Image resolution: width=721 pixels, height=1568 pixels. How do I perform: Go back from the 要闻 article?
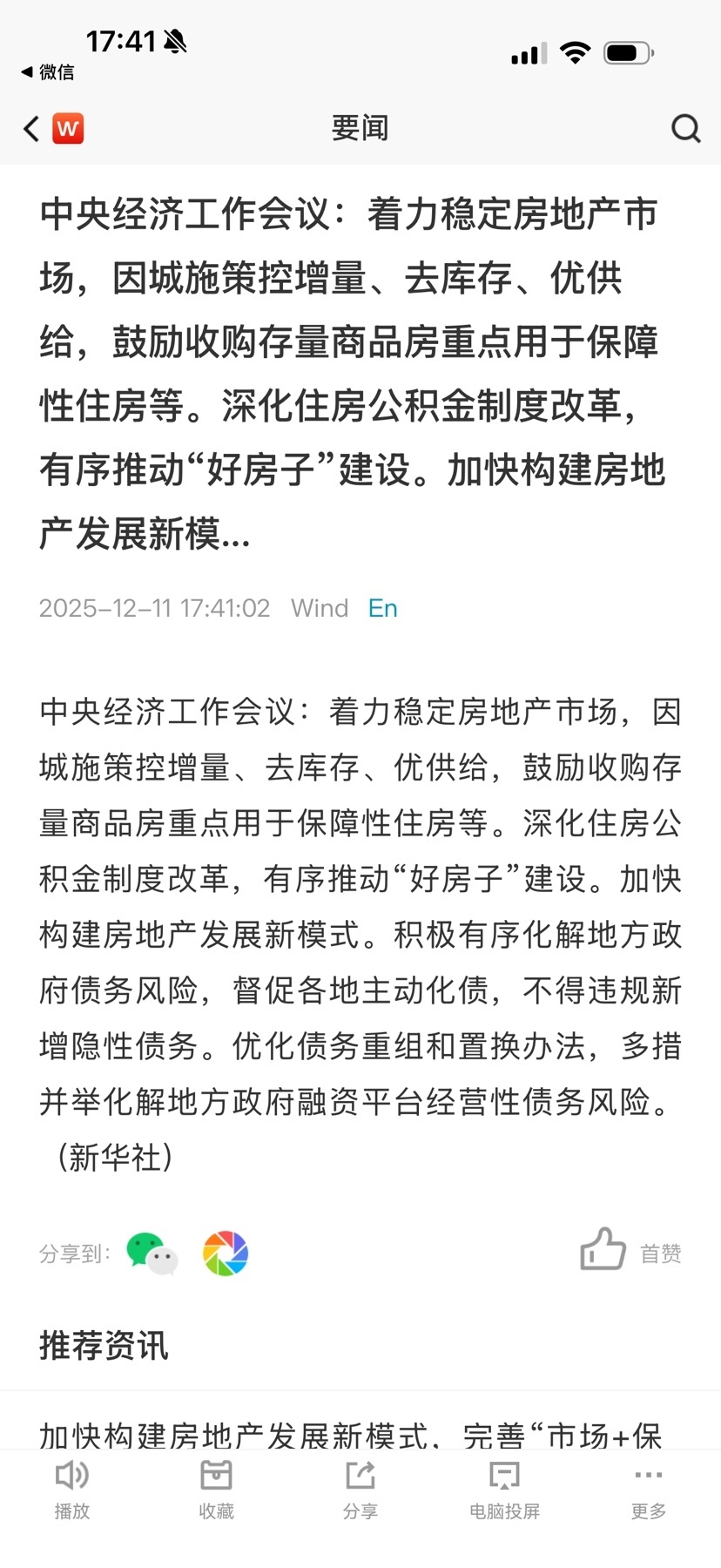[x=32, y=129]
